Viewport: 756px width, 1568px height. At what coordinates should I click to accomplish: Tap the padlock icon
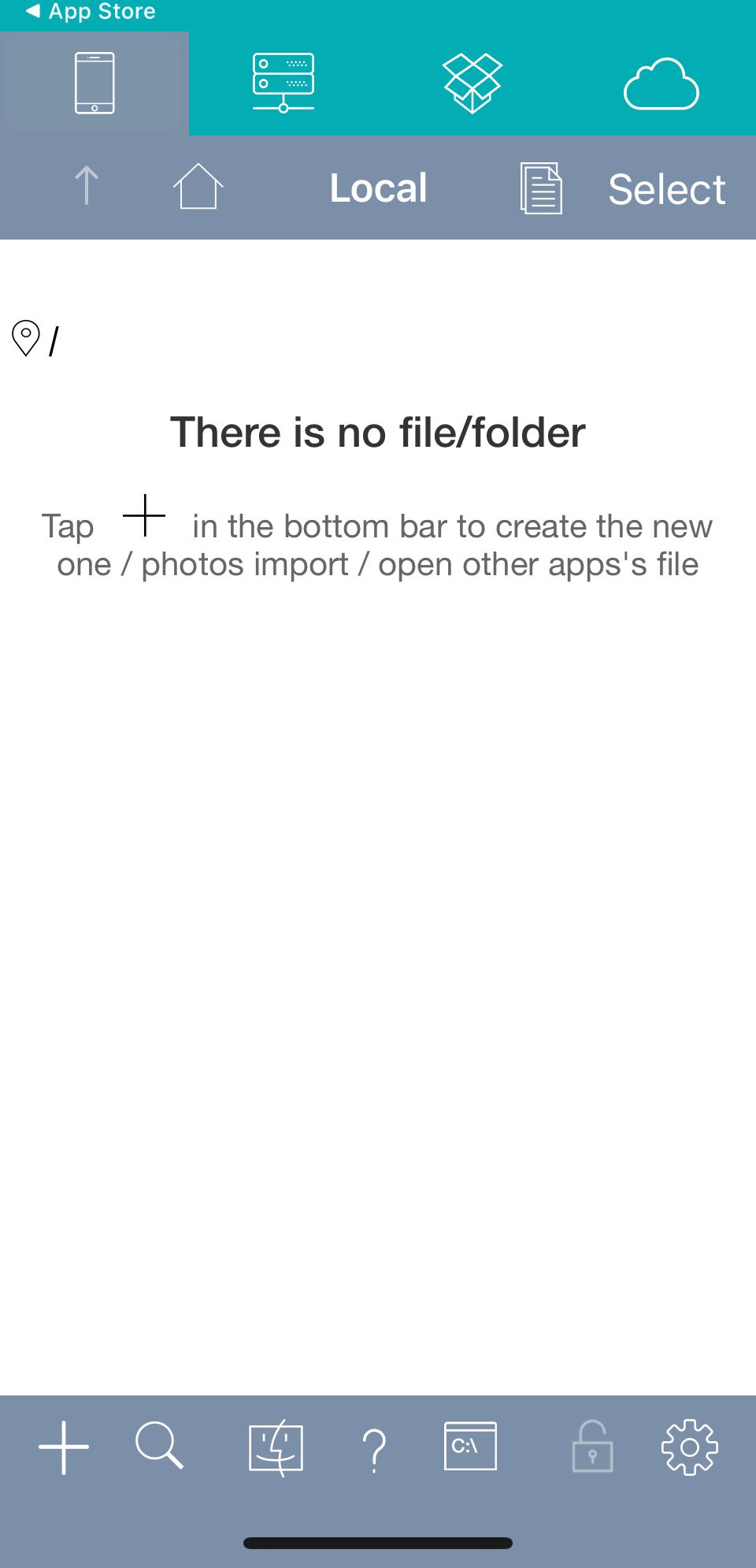tap(592, 1447)
